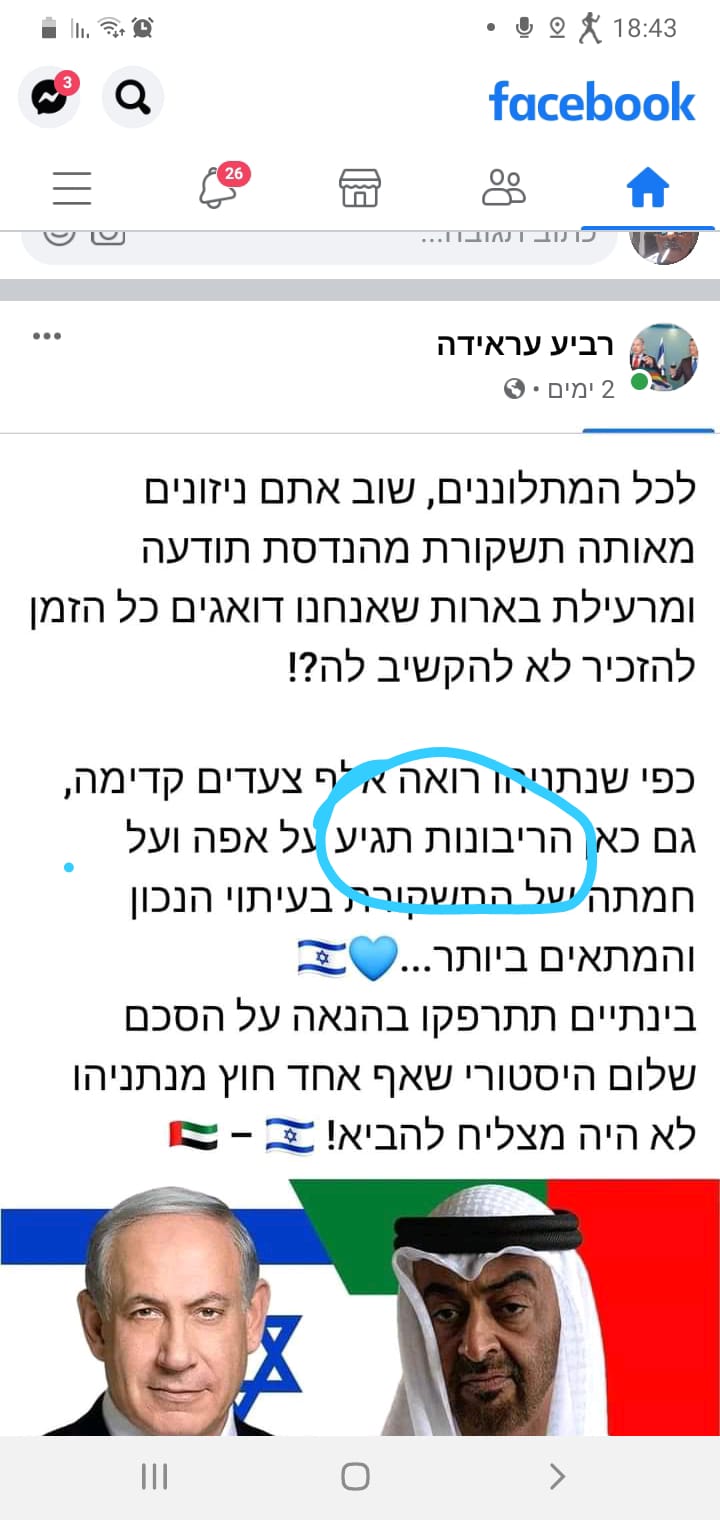Image resolution: width=720 pixels, height=1520 pixels.
Task: Open the notifications bell tab
Action: (218, 187)
